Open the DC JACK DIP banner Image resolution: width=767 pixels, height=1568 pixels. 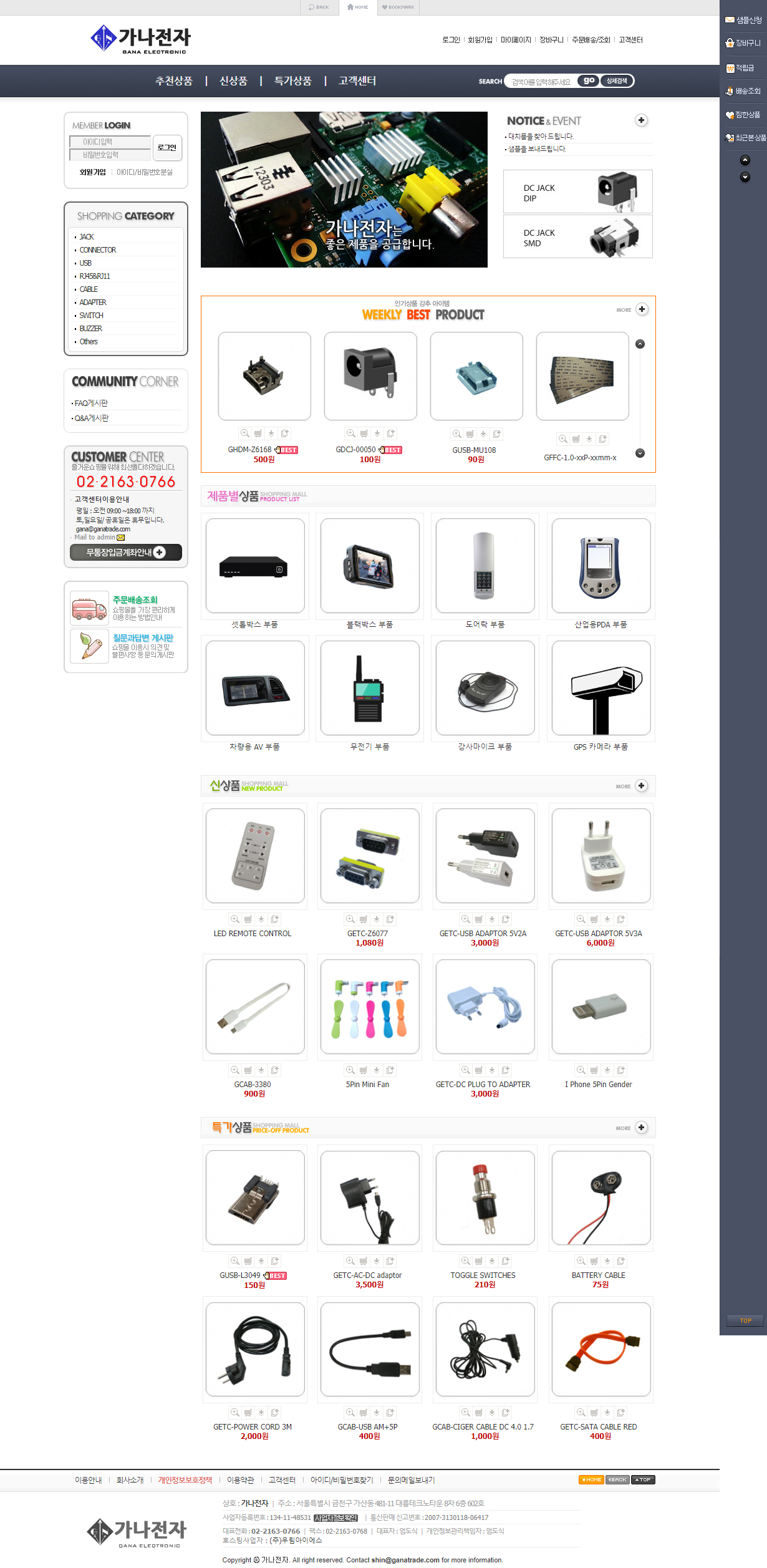point(577,192)
